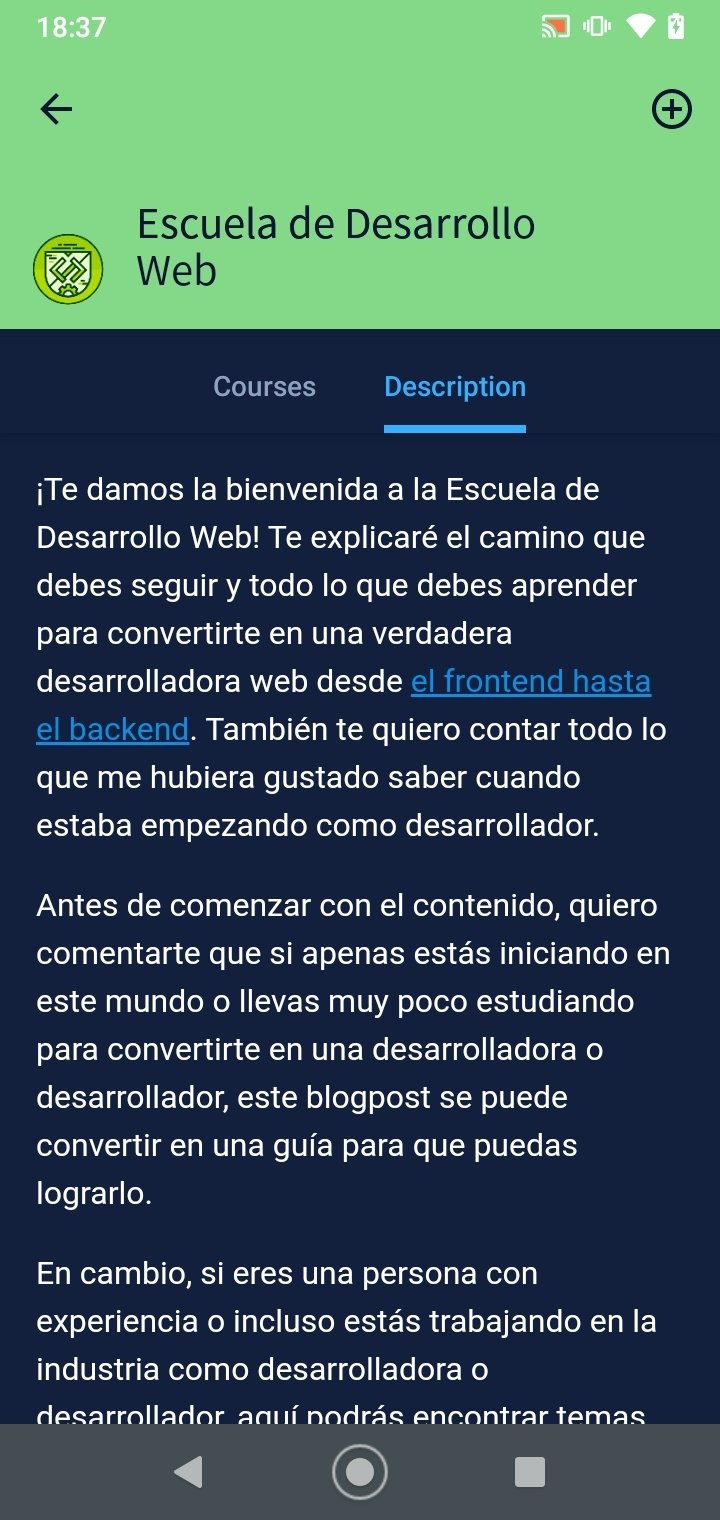Screen dimensions: 720x1520
Task: Open the "el frontend hasta el backend" link
Action: (x=531, y=682)
